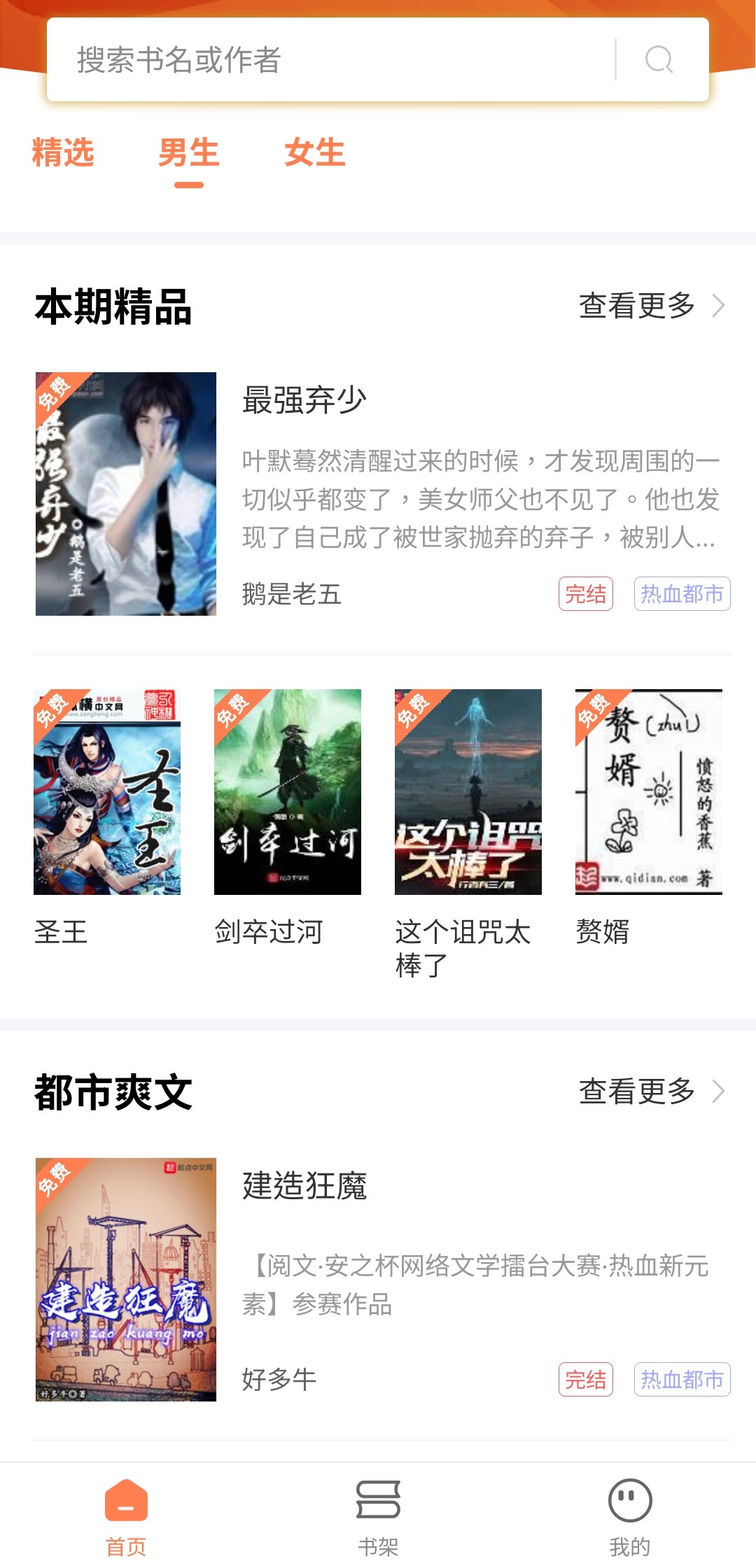Open the book 这个诅咒太棒了
756x1568 pixels.
tap(468, 791)
